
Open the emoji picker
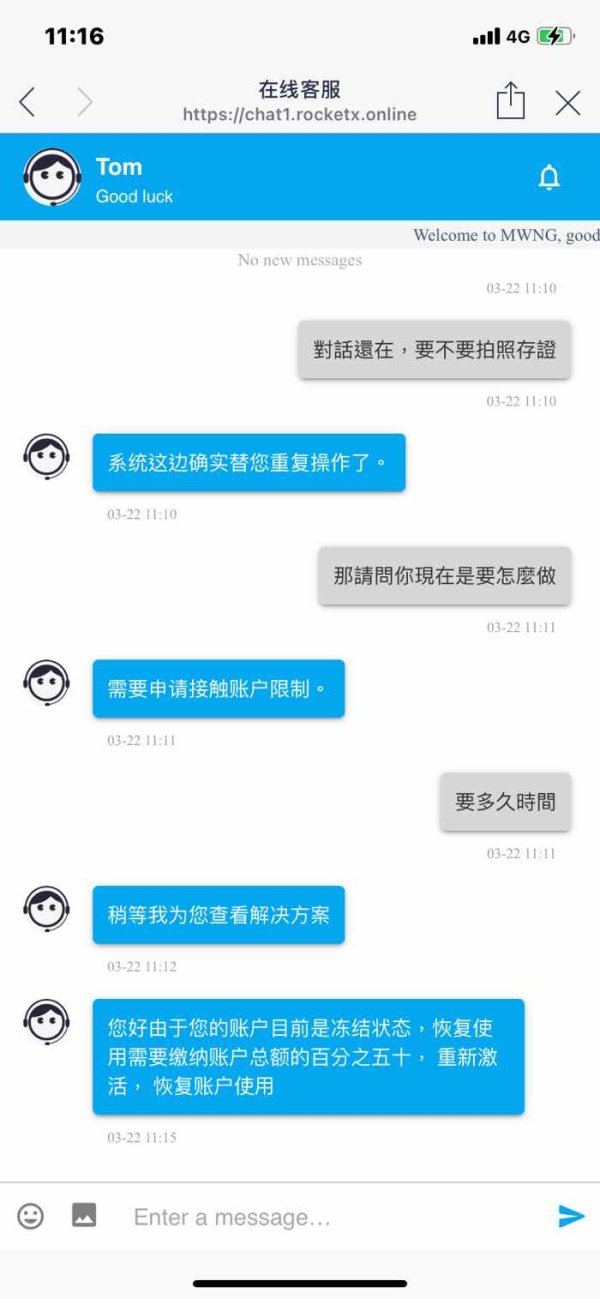pos(31,1216)
